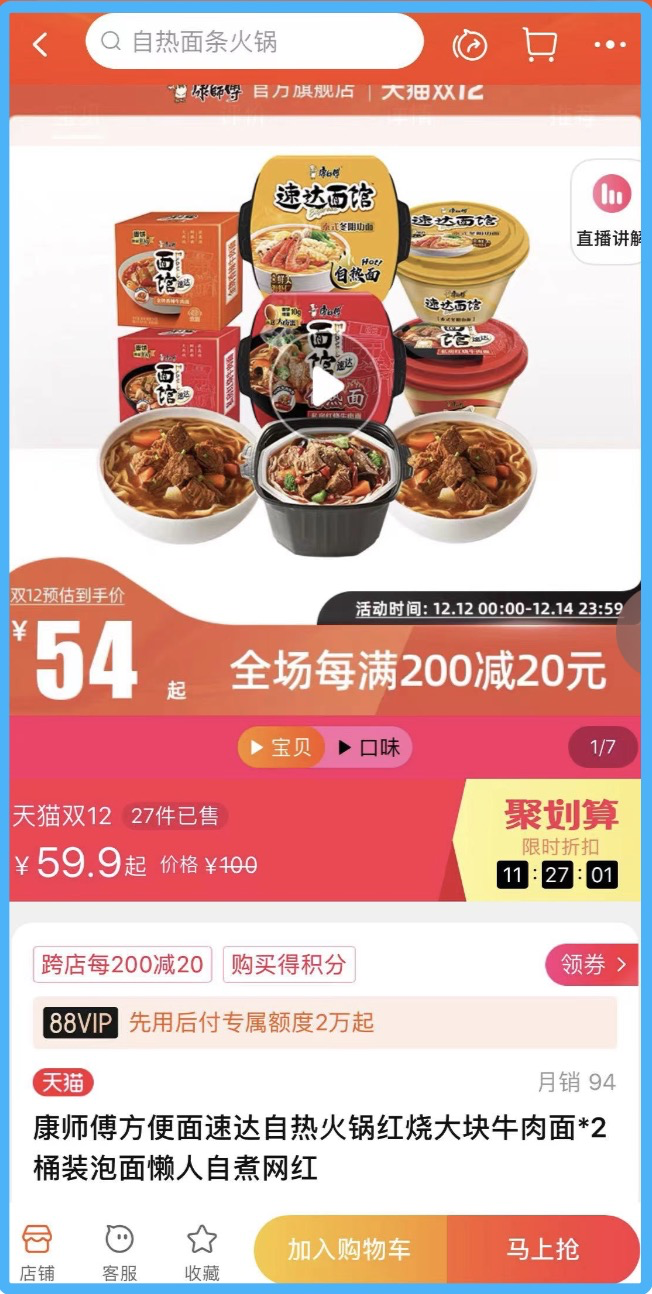652x1294 pixels.
Task: Open the three-dot overflow menu
Action: tap(609, 45)
